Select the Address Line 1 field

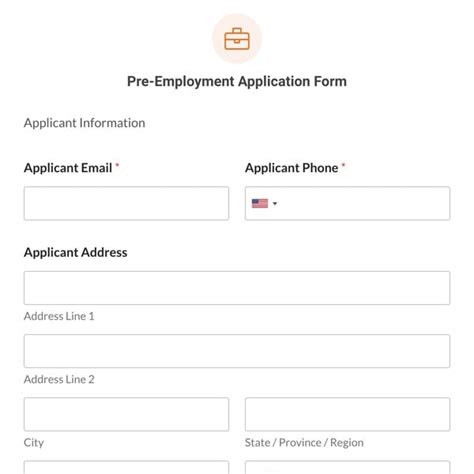tap(237, 288)
